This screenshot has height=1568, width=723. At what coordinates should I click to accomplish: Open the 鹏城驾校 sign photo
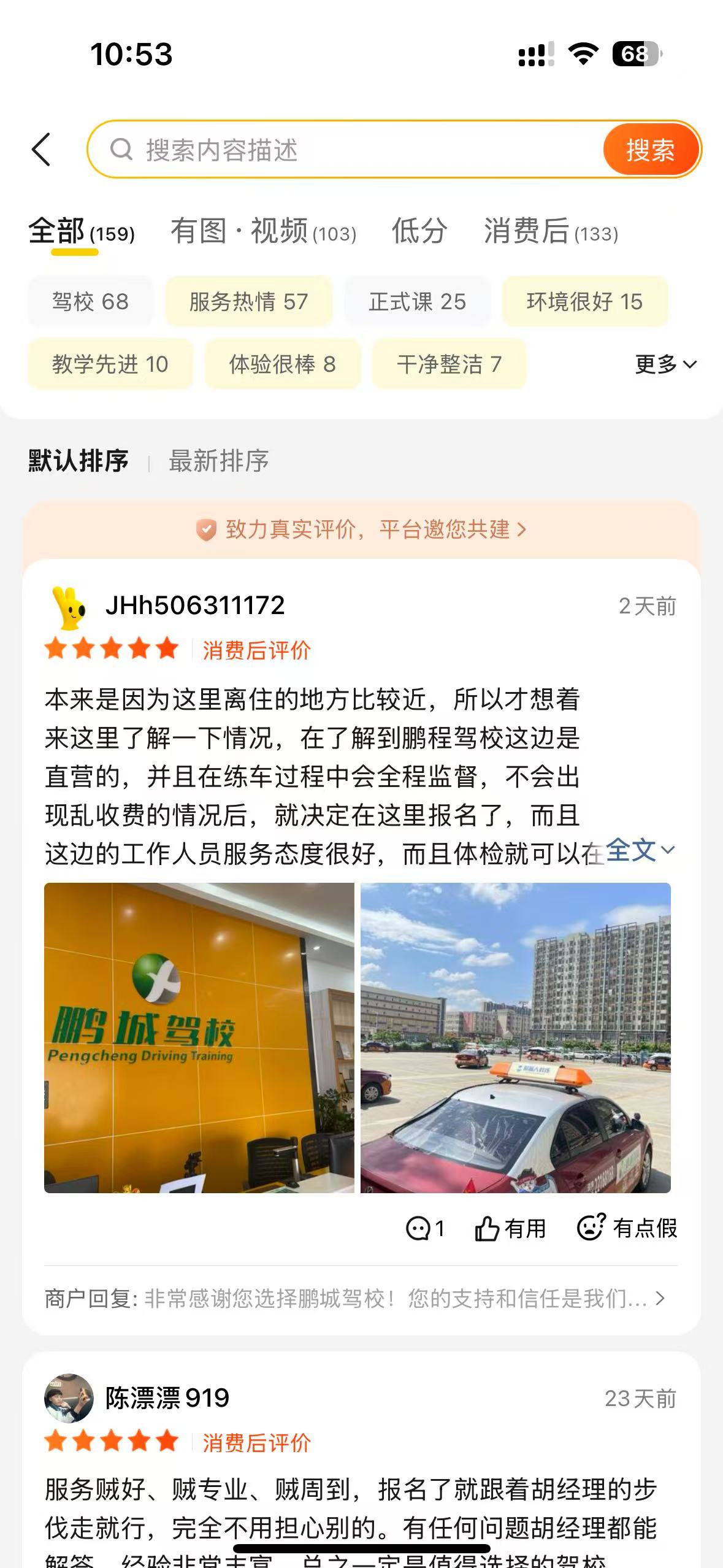[199, 1038]
